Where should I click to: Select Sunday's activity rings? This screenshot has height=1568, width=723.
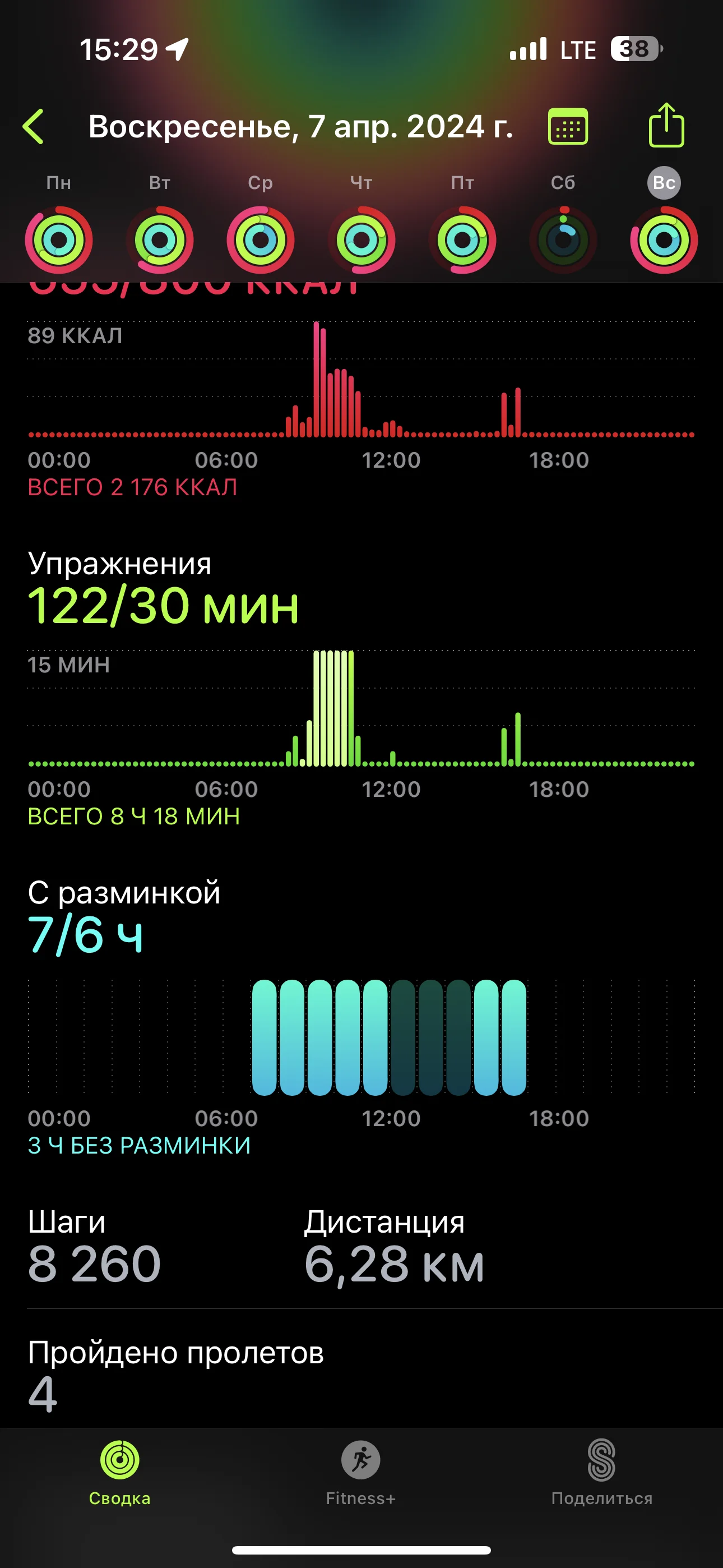tap(664, 240)
